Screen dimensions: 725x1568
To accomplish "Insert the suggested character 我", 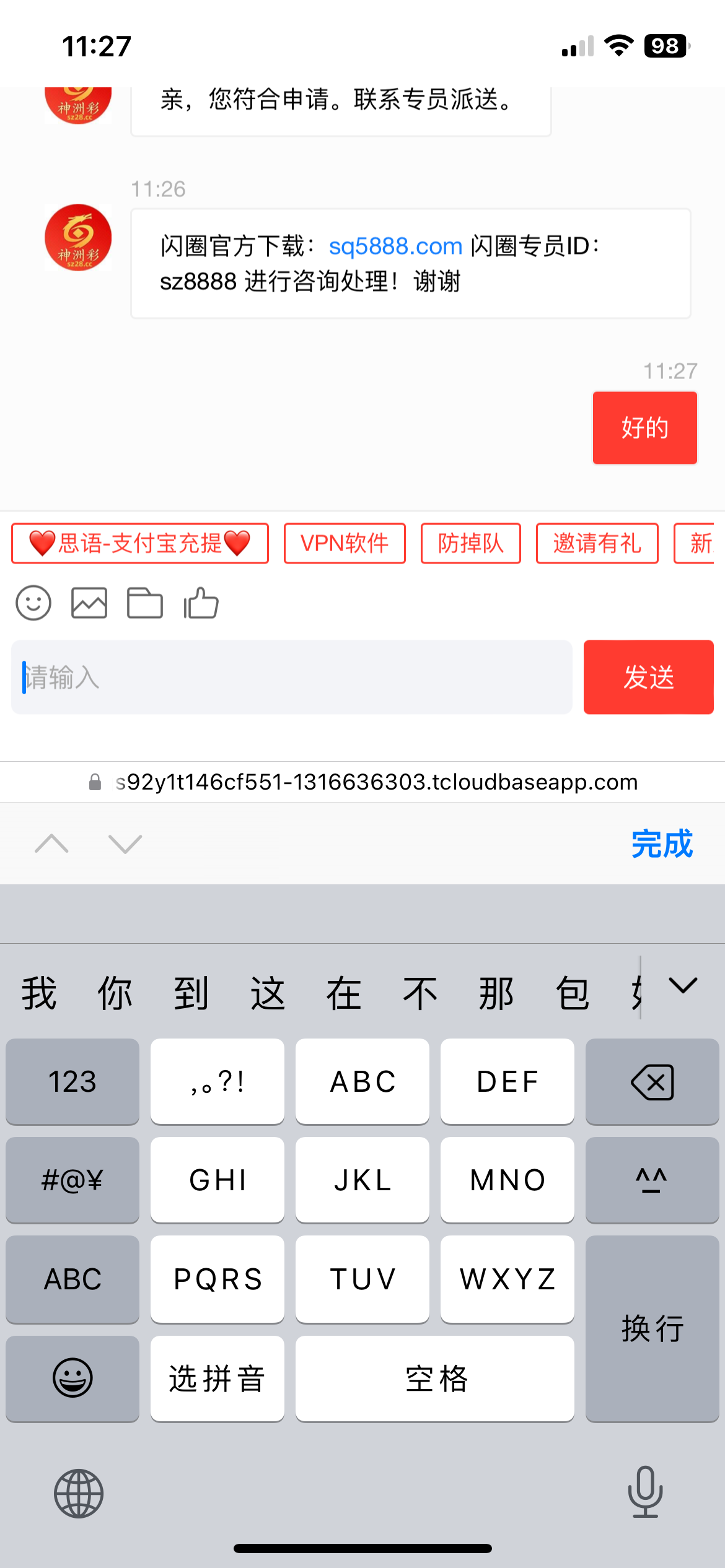I will coord(38,993).
